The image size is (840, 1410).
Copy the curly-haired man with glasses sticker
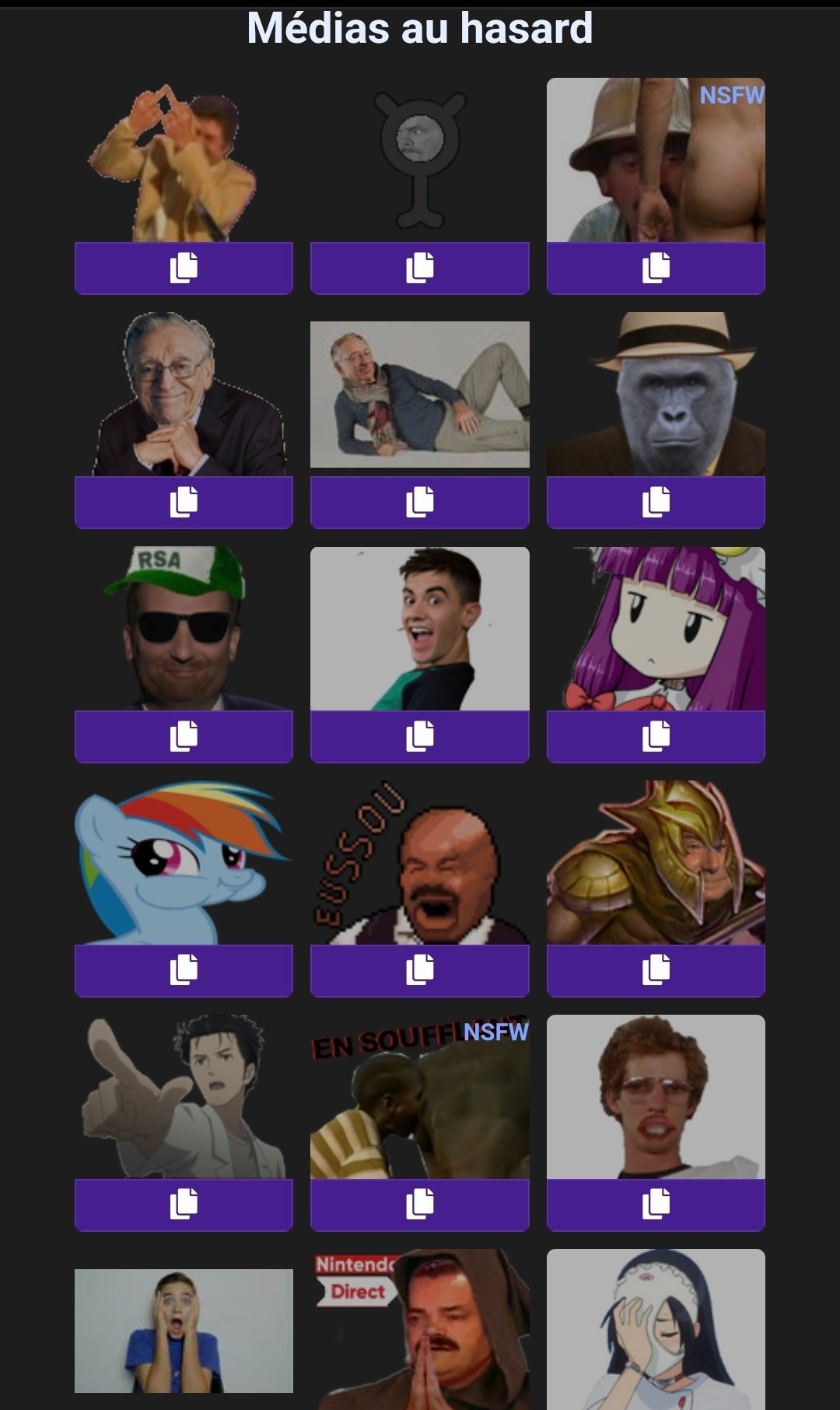(656, 1205)
